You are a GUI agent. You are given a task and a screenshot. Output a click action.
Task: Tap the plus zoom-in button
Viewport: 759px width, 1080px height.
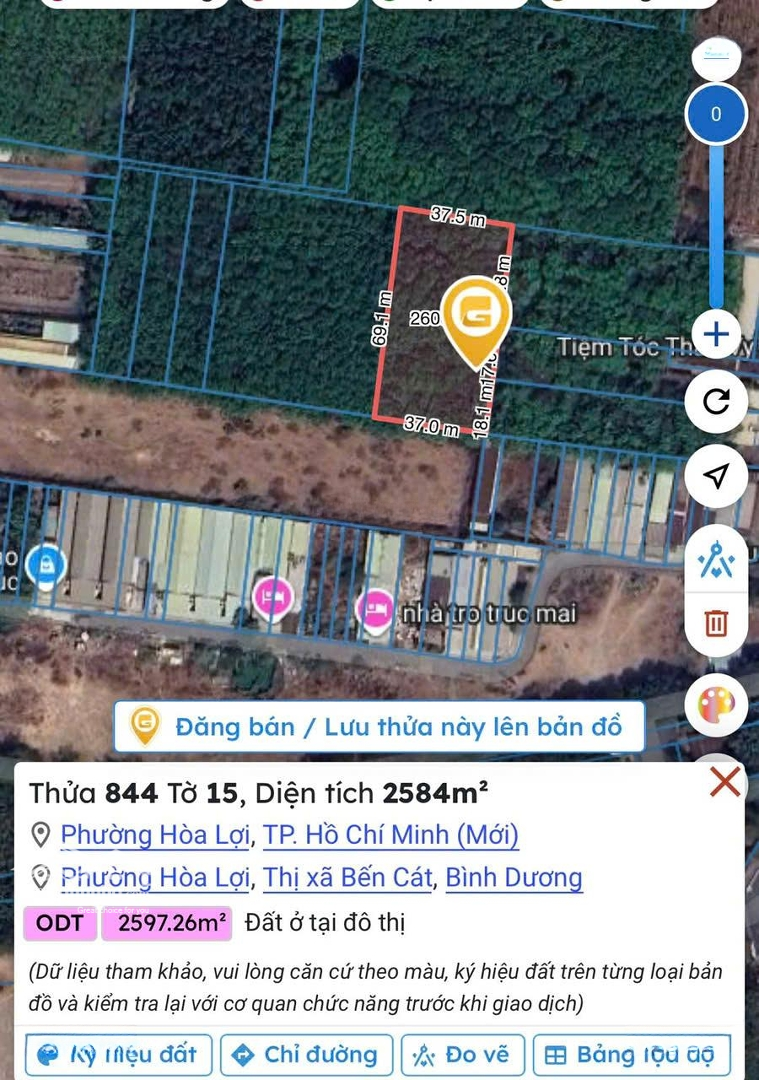click(716, 334)
